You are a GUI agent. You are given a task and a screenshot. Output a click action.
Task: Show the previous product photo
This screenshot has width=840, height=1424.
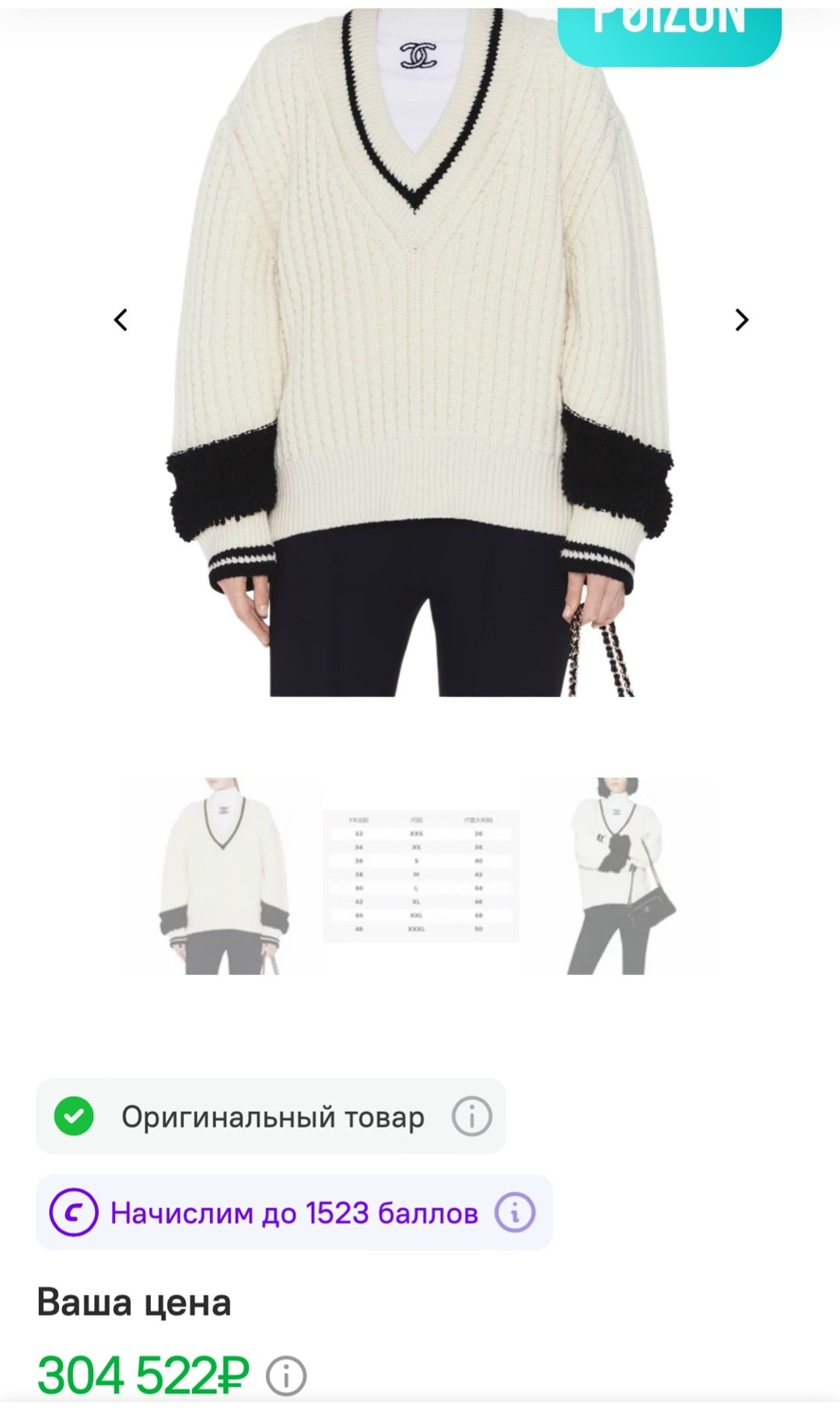[121, 320]
